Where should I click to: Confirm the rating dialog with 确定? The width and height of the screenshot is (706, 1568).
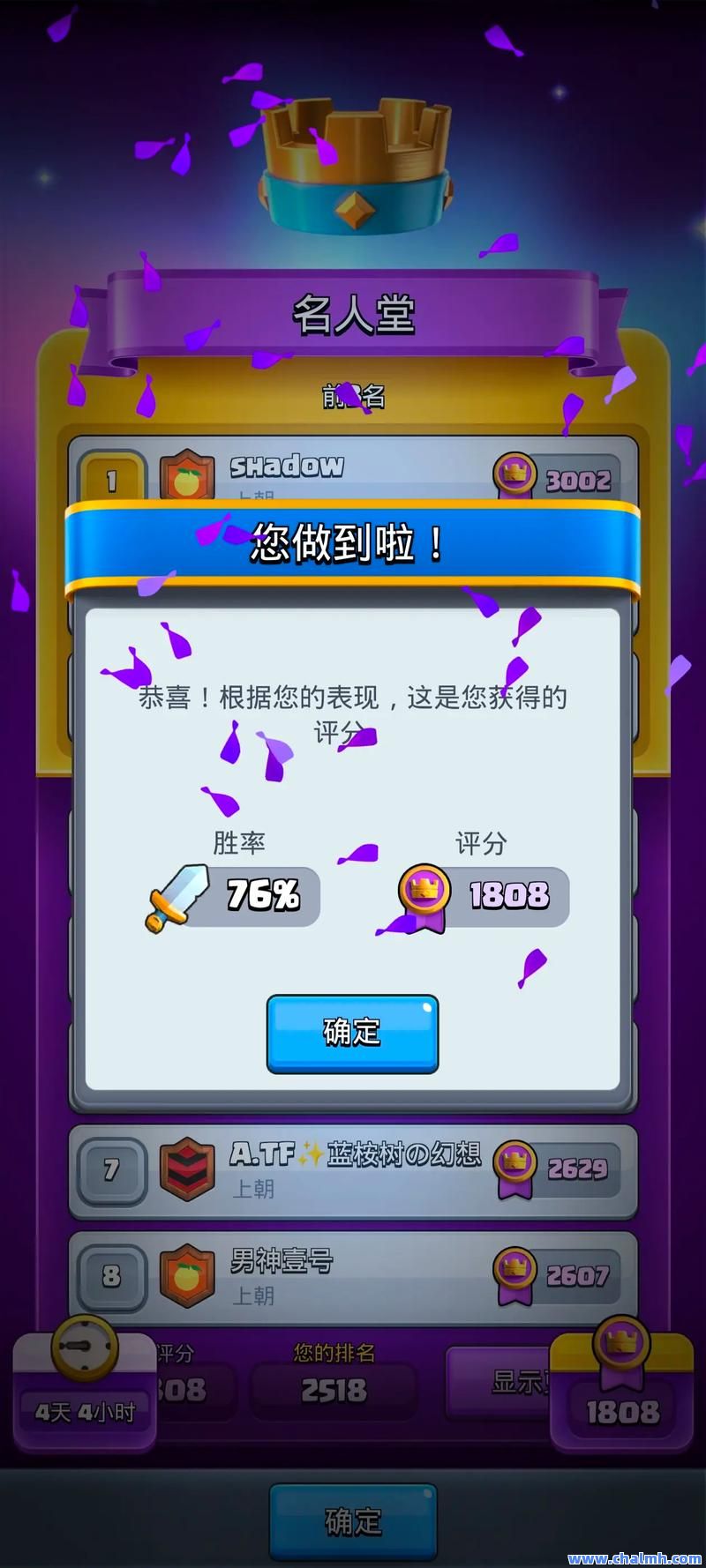click(352, 1034)
